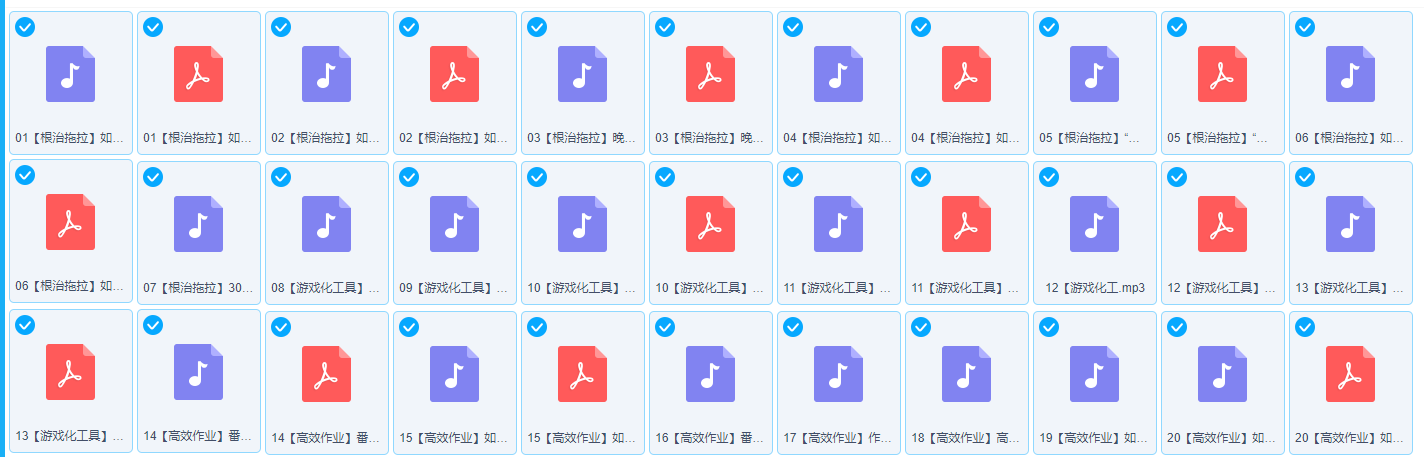Open the 10【游戏化工具】PDF file
This screenshot has height=457, width=1424.
(710, 224)
